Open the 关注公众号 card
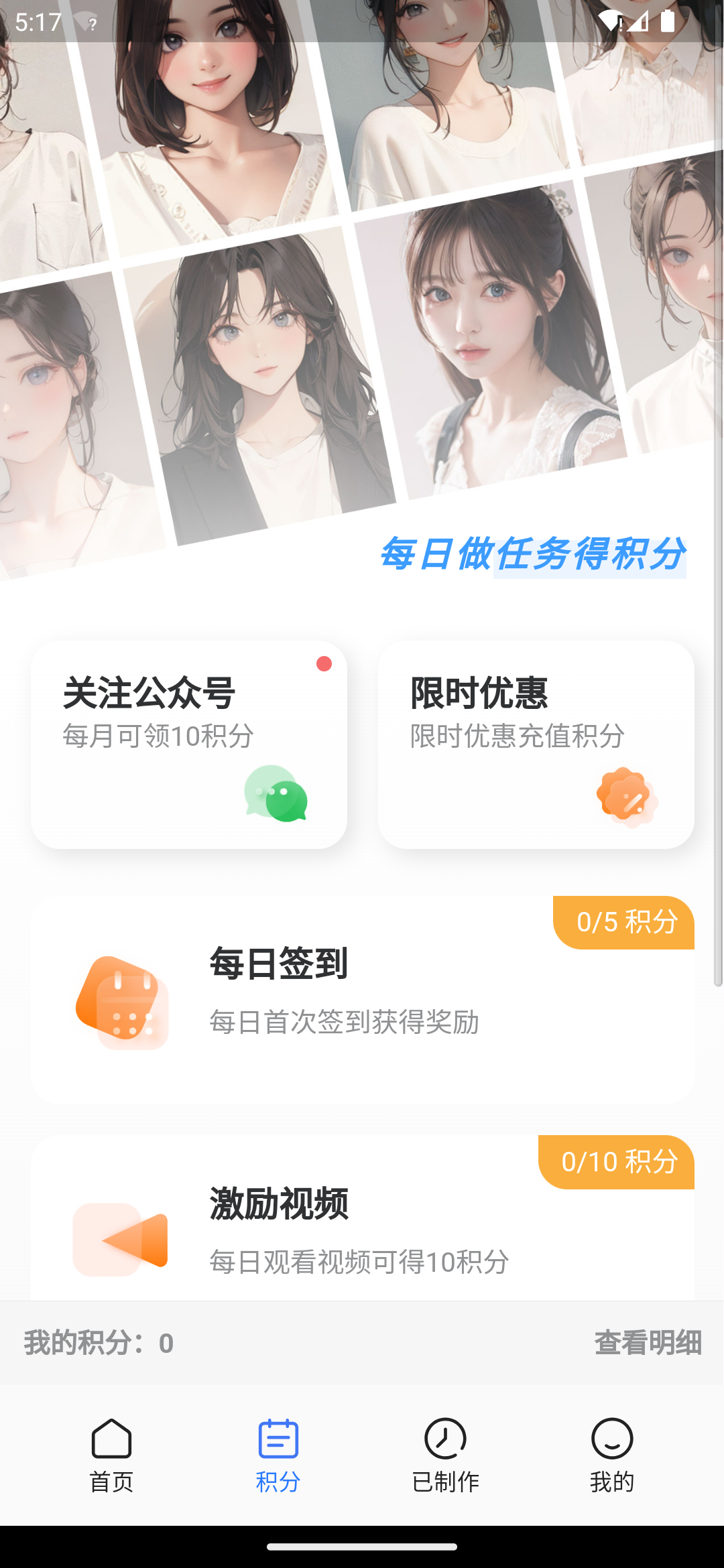This screenshot has width=724, height=1568. click(x=189, y=744)
